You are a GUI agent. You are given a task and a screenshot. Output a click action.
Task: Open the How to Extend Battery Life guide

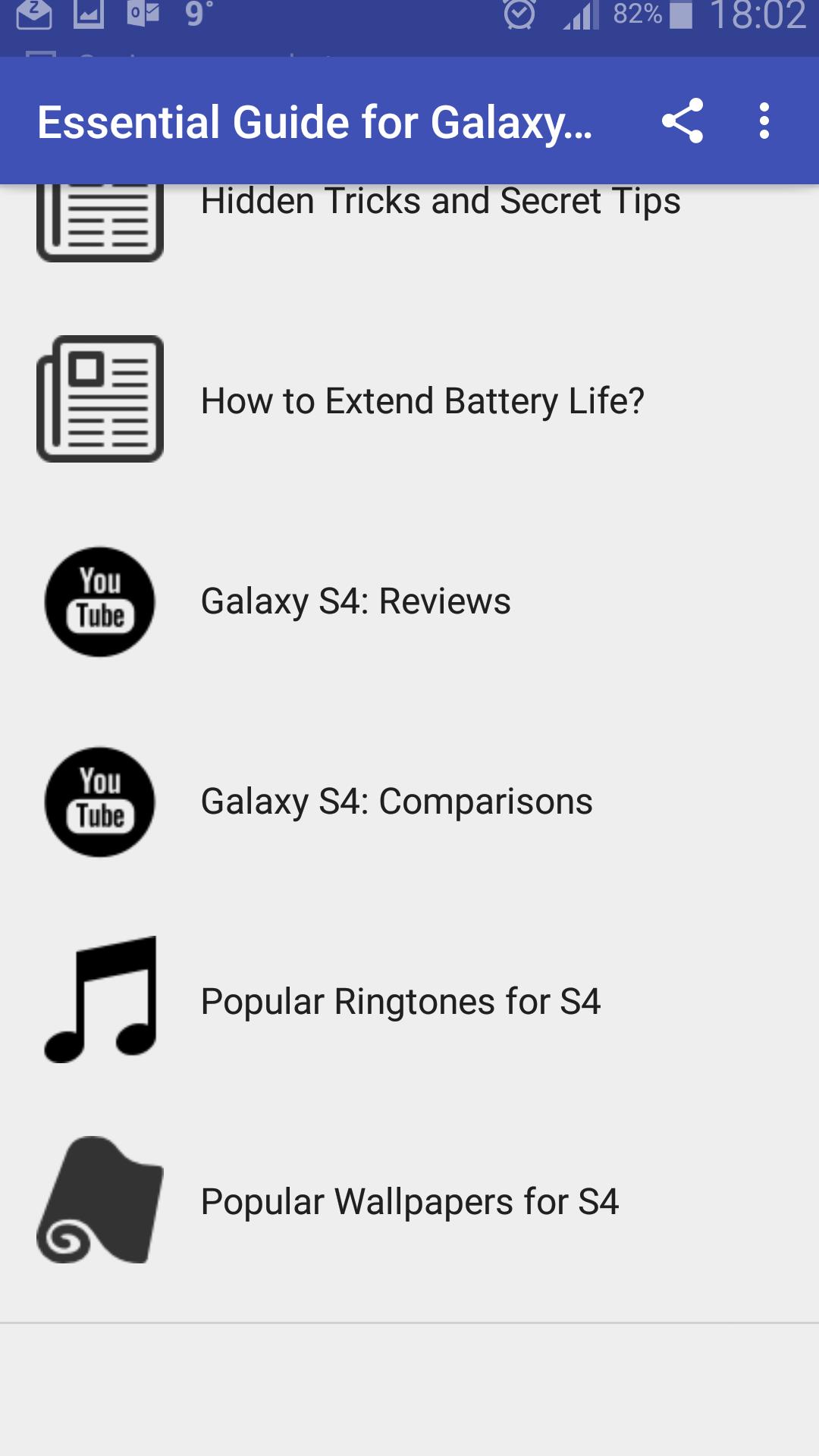422,400
